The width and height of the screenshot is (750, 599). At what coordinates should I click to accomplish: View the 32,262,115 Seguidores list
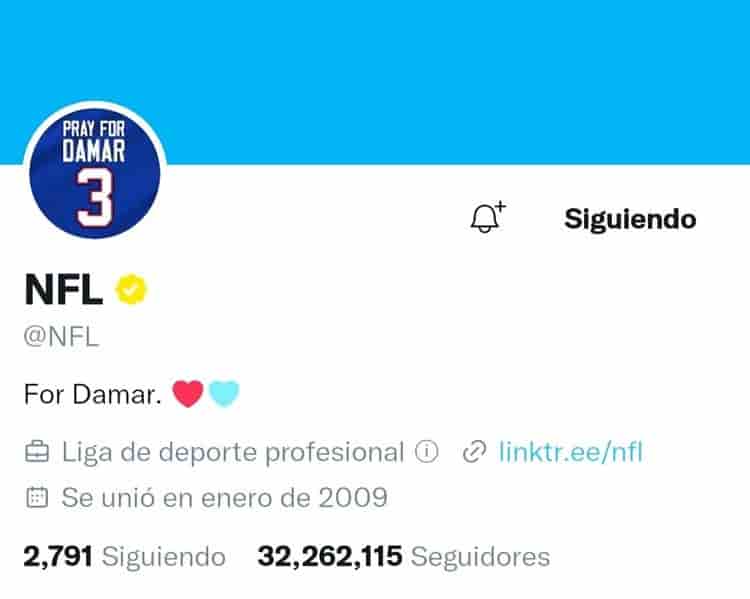[x=403, y=556]
